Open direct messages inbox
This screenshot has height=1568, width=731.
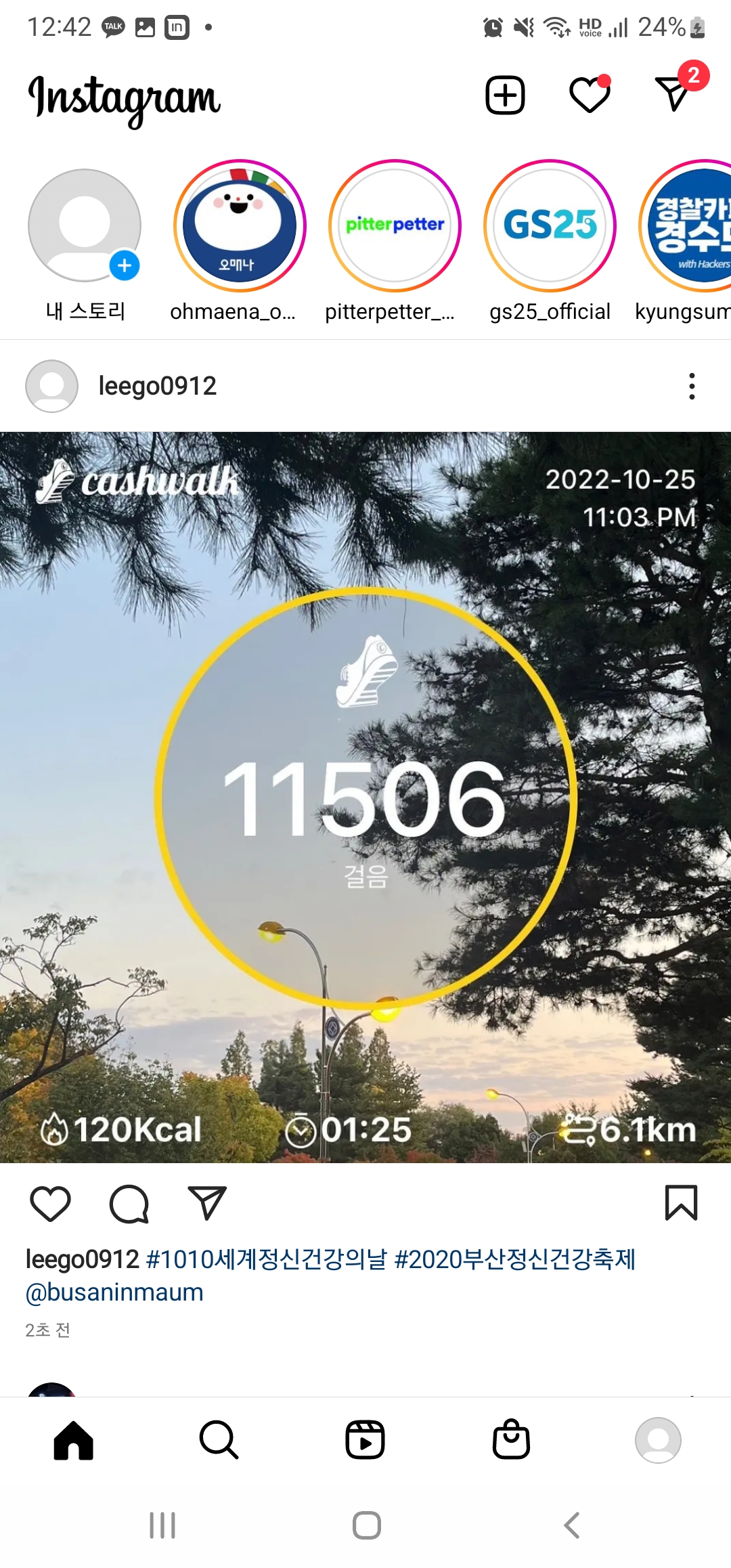tap(673, 93)
